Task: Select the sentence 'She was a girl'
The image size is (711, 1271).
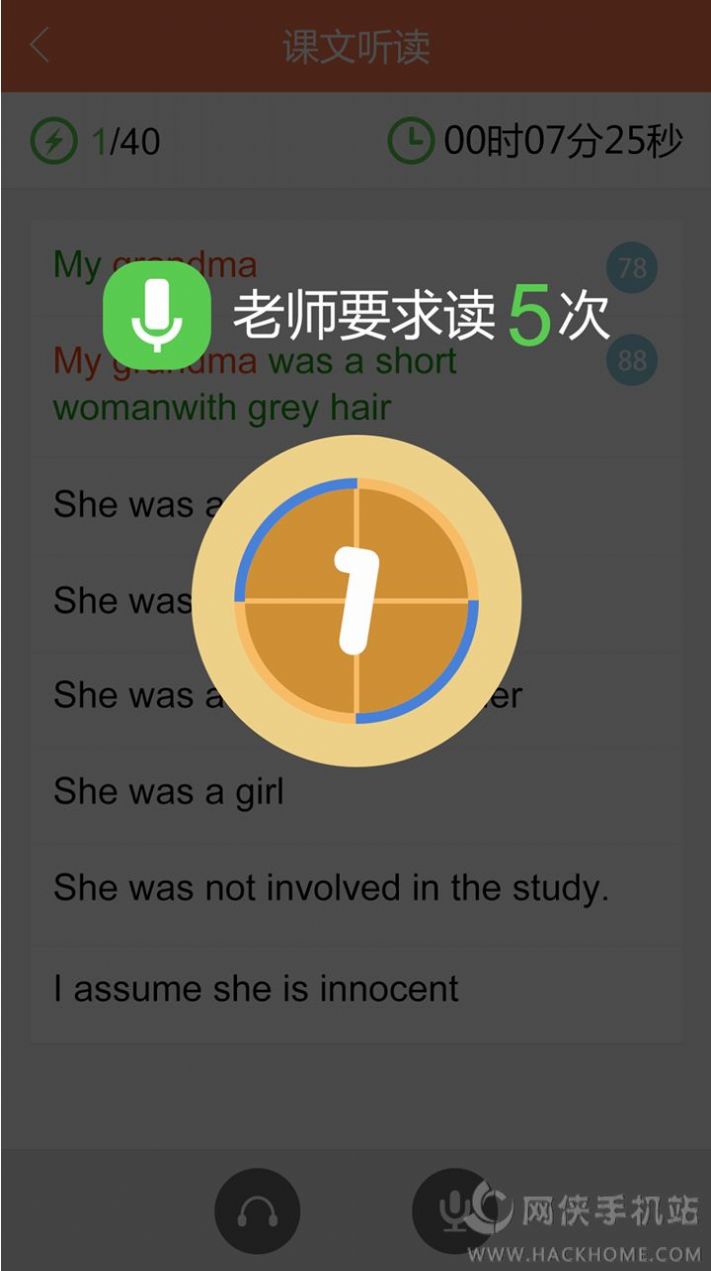Action: coord(356,792)
